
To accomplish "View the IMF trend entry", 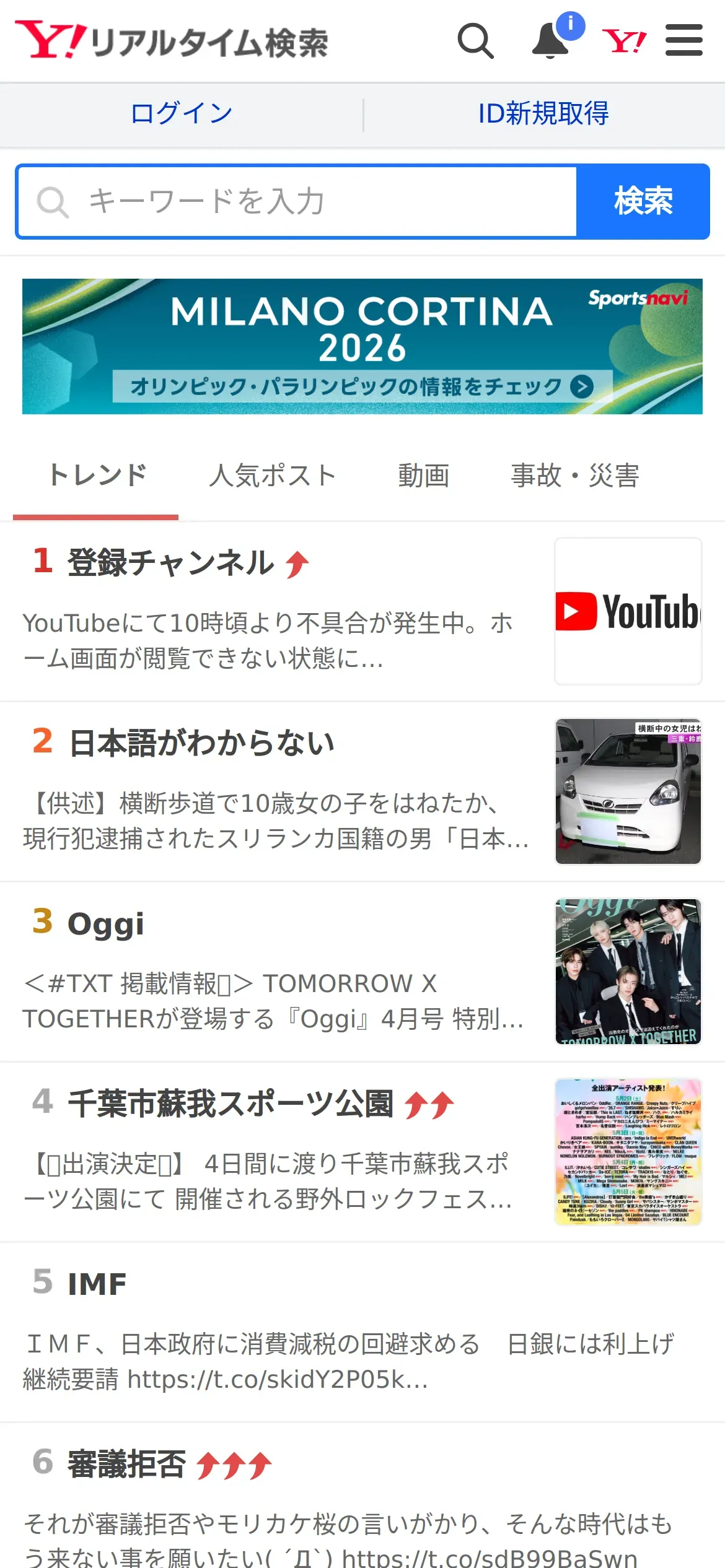I will (97, 1284).
